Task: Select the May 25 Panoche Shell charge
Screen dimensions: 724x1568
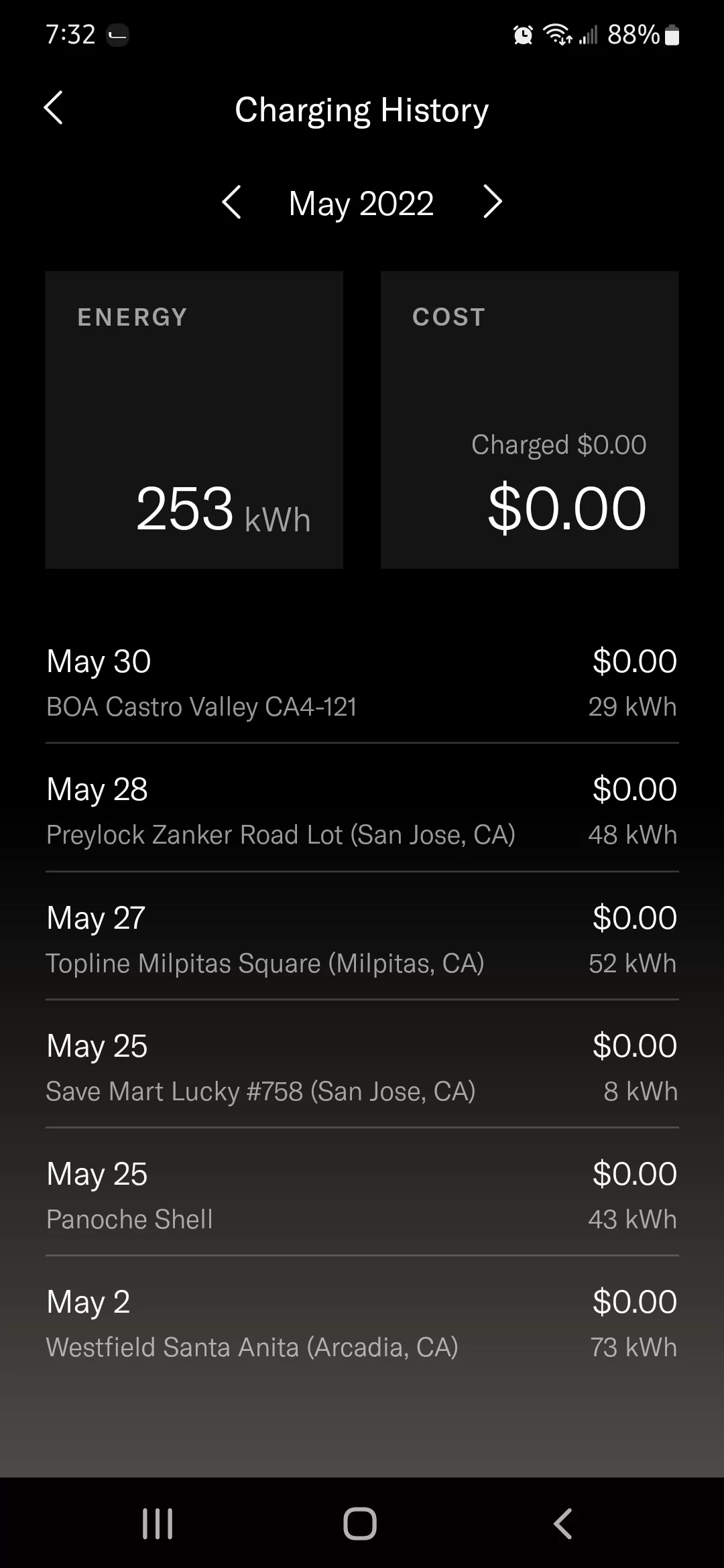Action: [x=362, y=1195]
